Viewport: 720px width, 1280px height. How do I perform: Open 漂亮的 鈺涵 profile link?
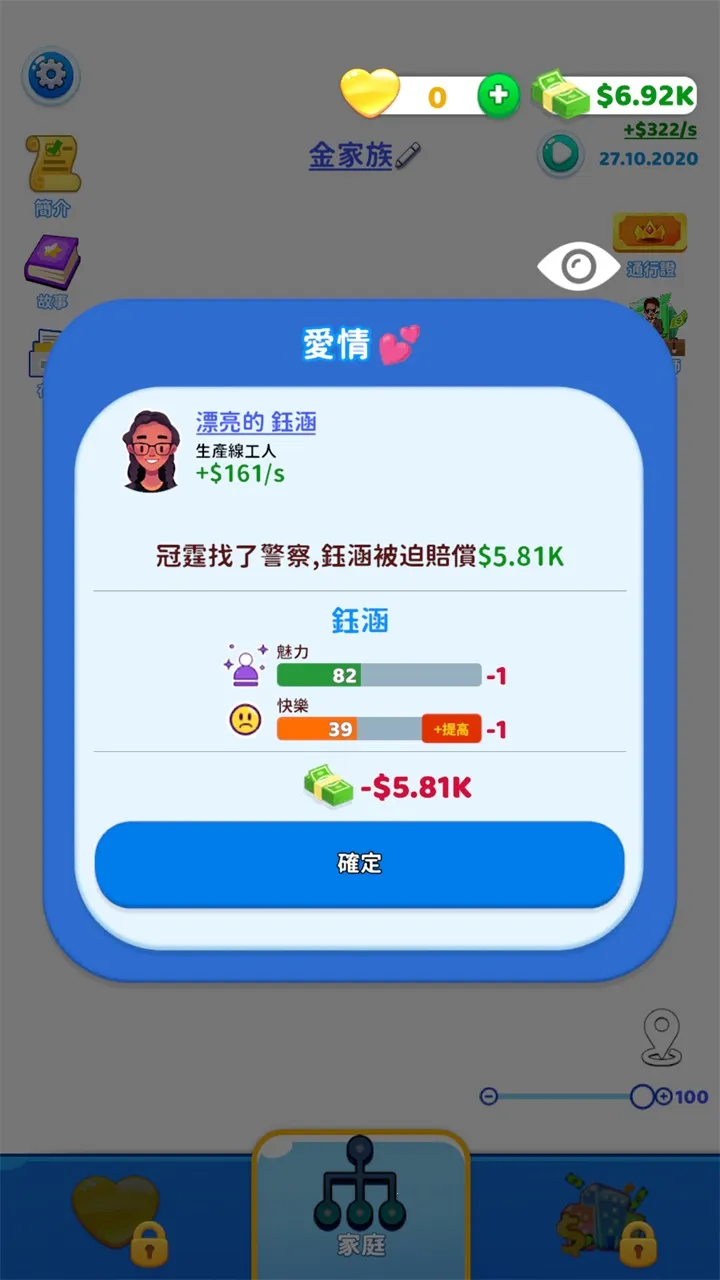(256, 422)
